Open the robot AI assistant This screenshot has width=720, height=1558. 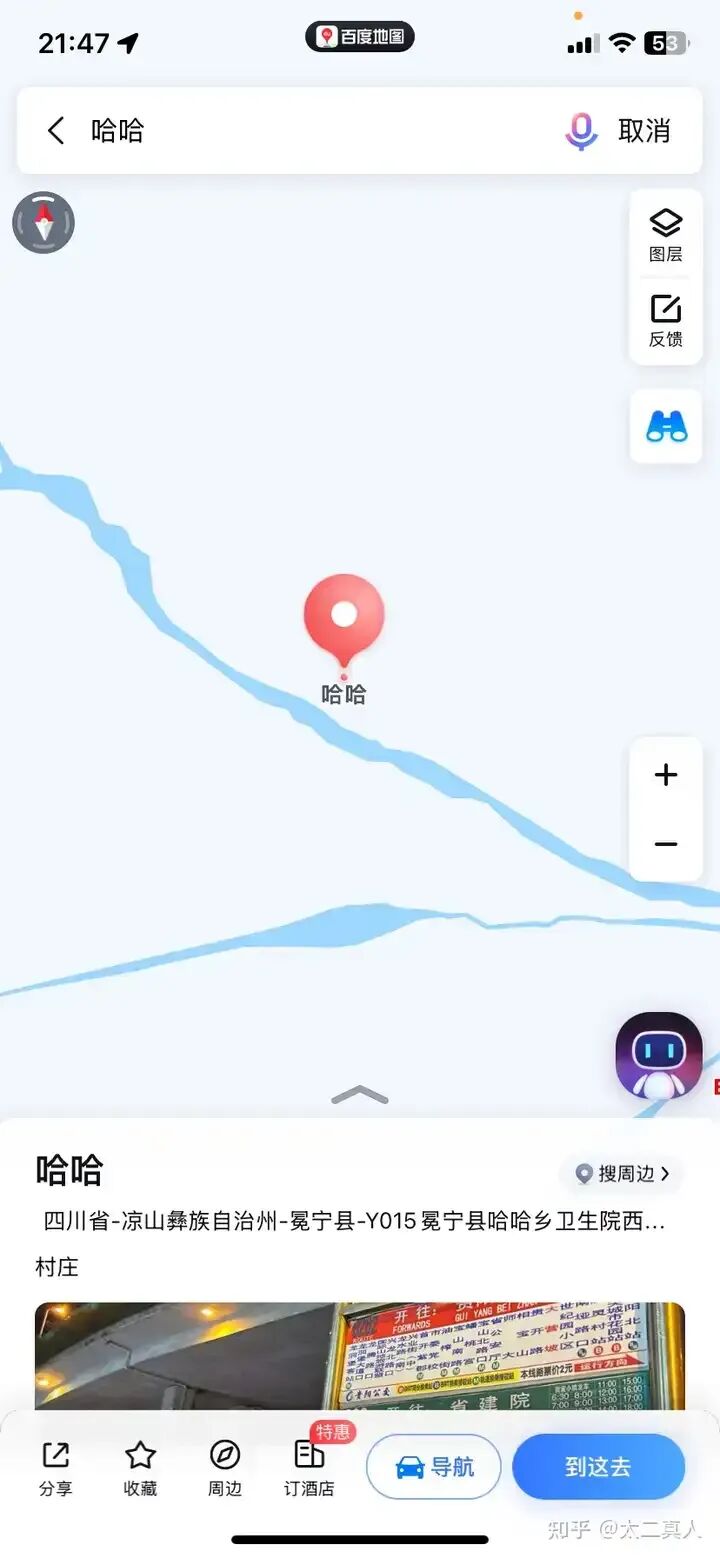click(658, 1057)
